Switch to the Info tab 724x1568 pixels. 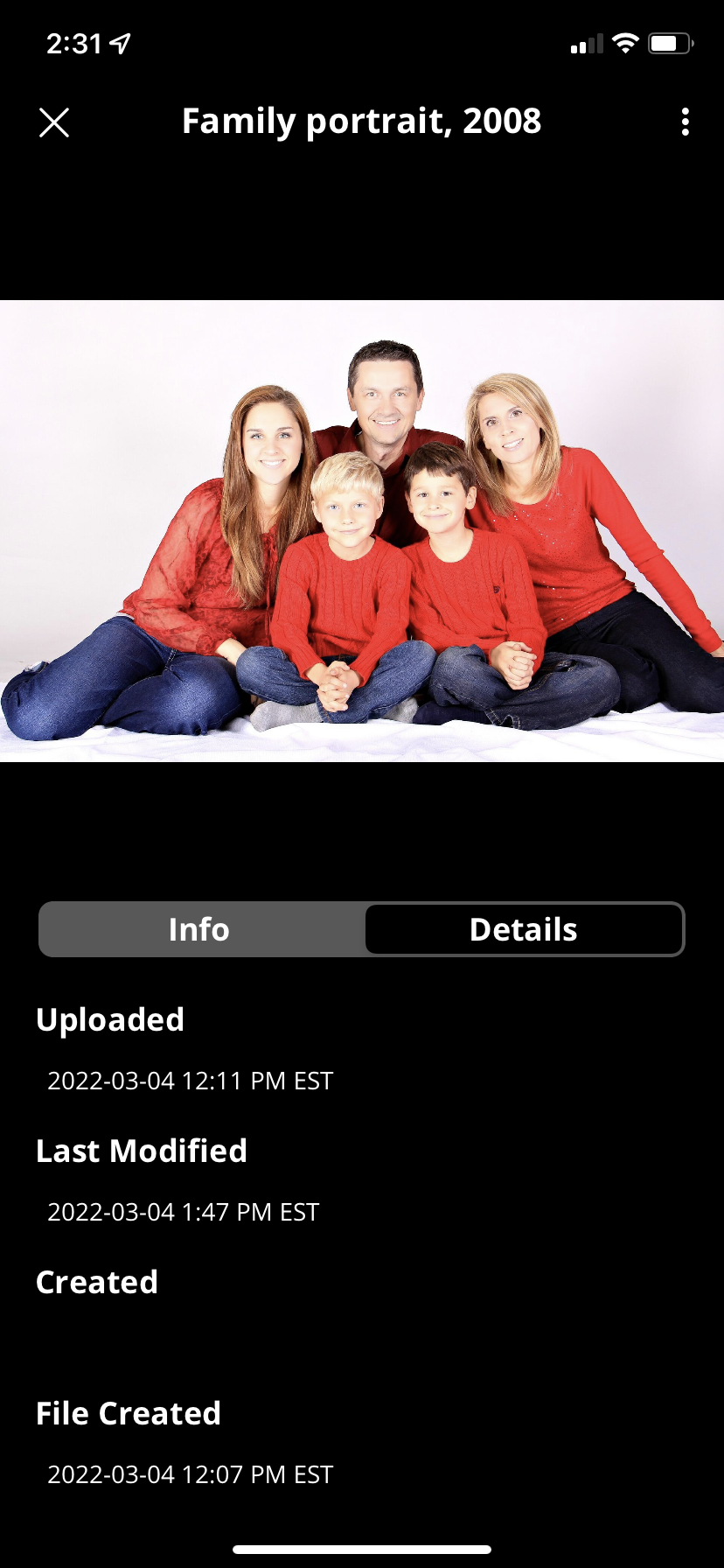pyautogui.click(x=200, y=929)
